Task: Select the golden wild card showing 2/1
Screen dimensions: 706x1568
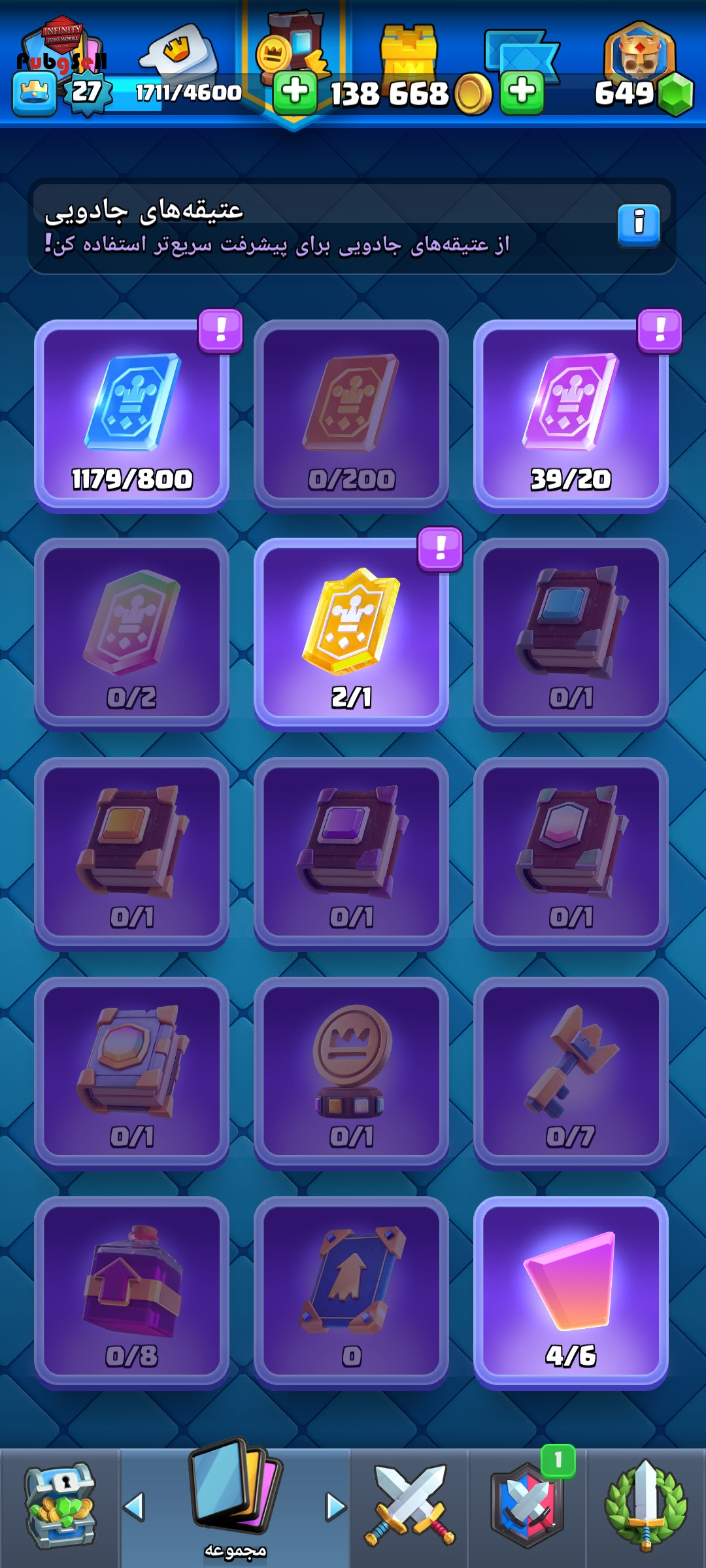Action: point(352,634)
